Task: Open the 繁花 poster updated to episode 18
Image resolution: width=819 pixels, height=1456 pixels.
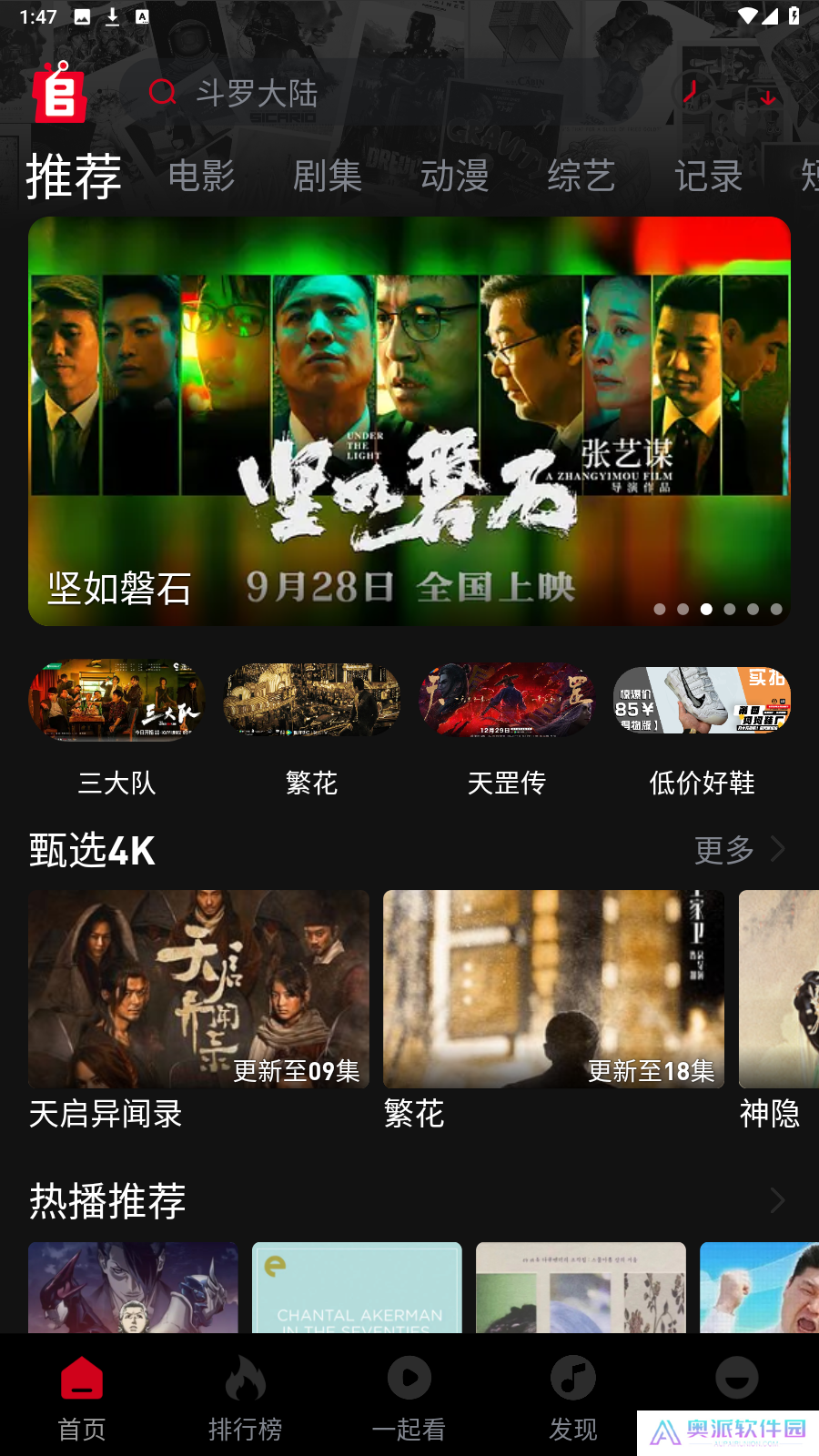Action: (x=553, y=989)
